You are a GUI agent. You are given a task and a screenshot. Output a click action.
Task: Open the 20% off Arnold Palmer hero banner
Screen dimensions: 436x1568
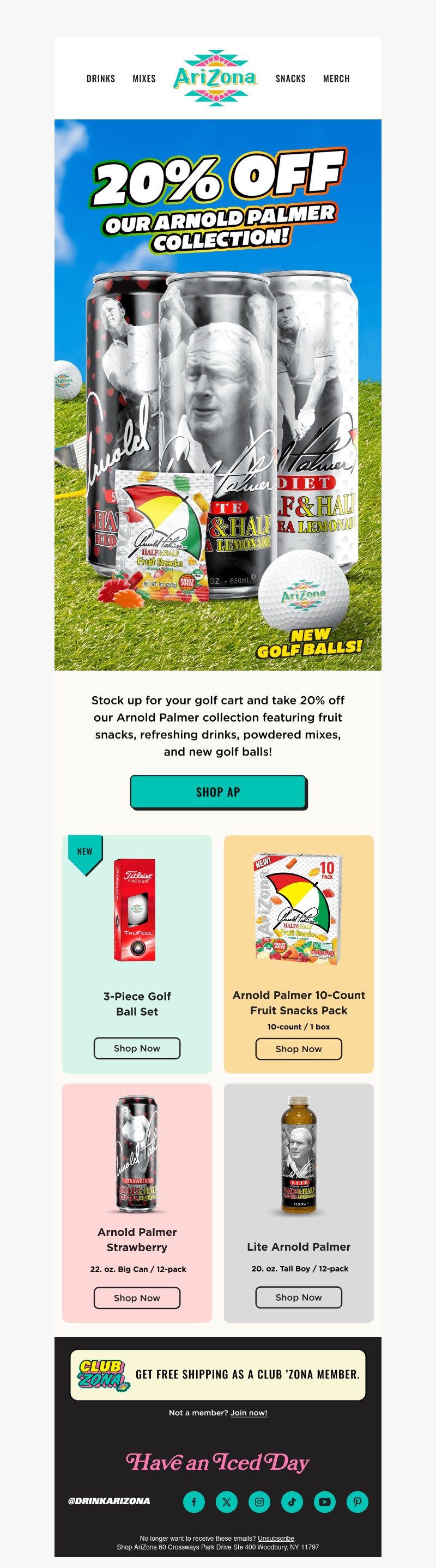point(217,394)
